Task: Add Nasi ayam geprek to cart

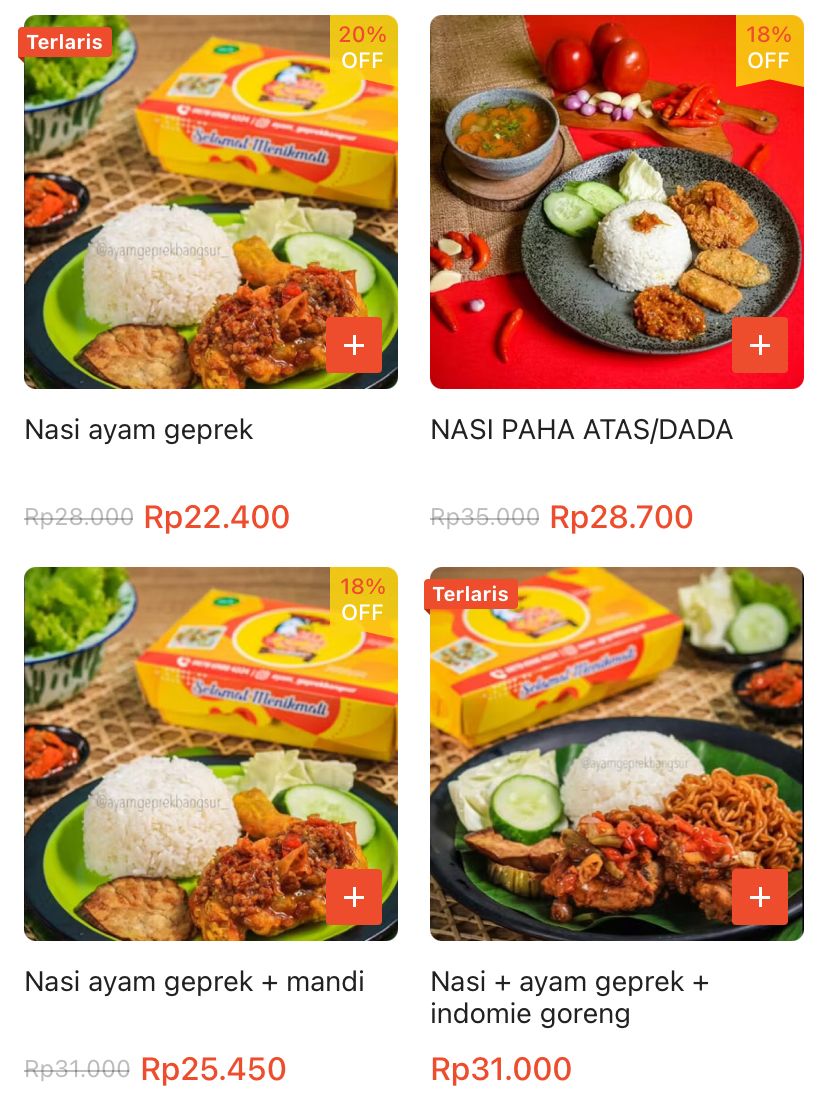Action: click(354, 345)
